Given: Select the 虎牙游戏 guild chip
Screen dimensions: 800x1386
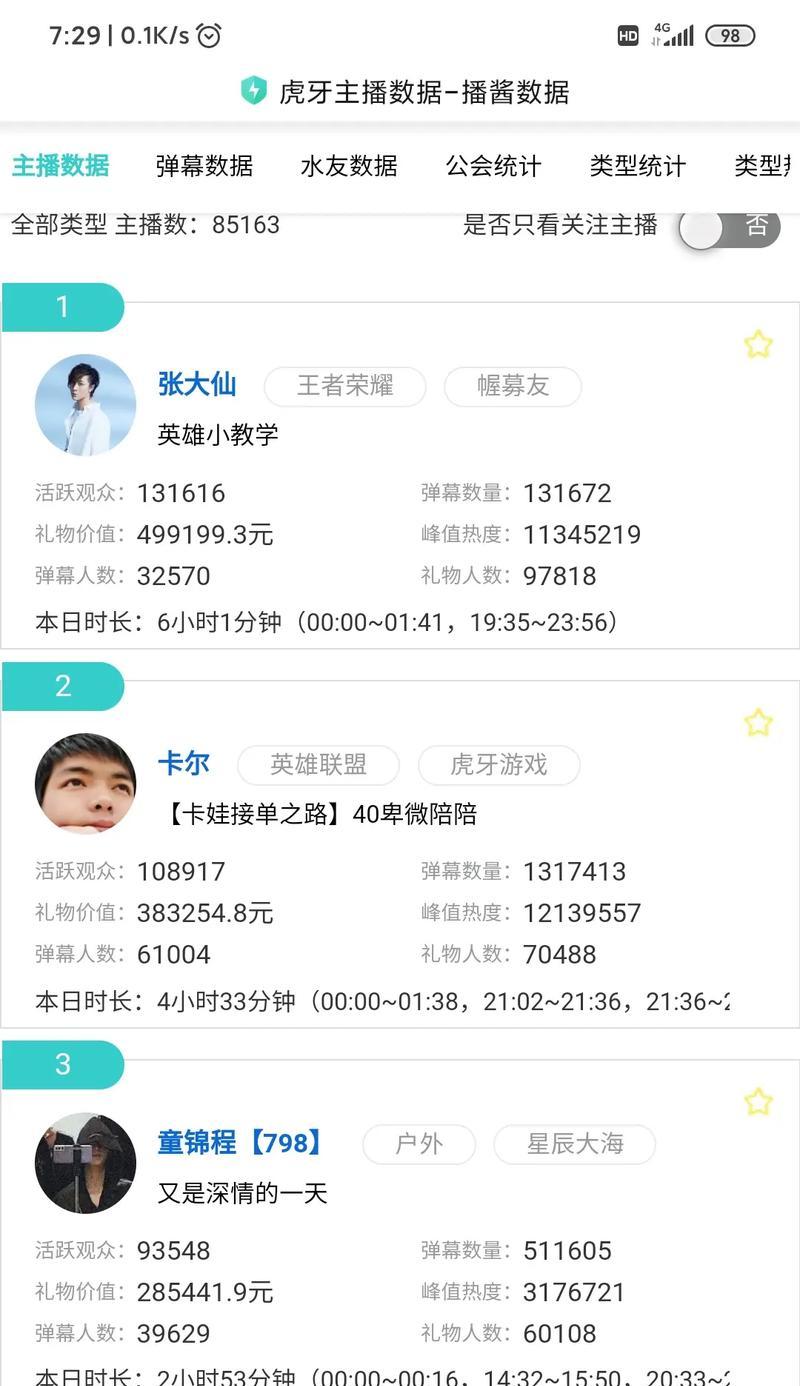Looking at the screenshot, I should (x=498, y=765).
